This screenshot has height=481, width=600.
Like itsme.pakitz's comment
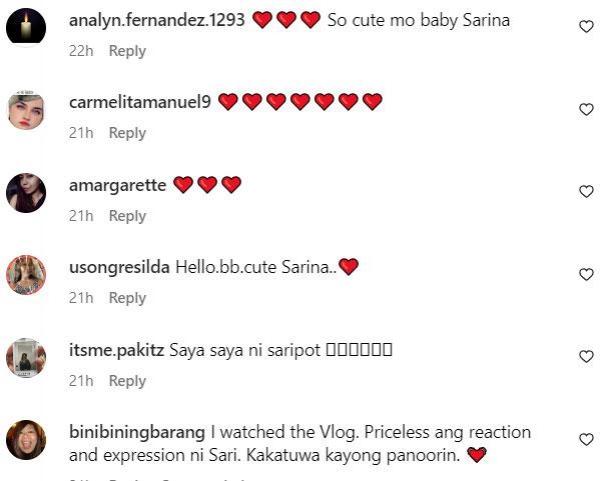[586, 357]
